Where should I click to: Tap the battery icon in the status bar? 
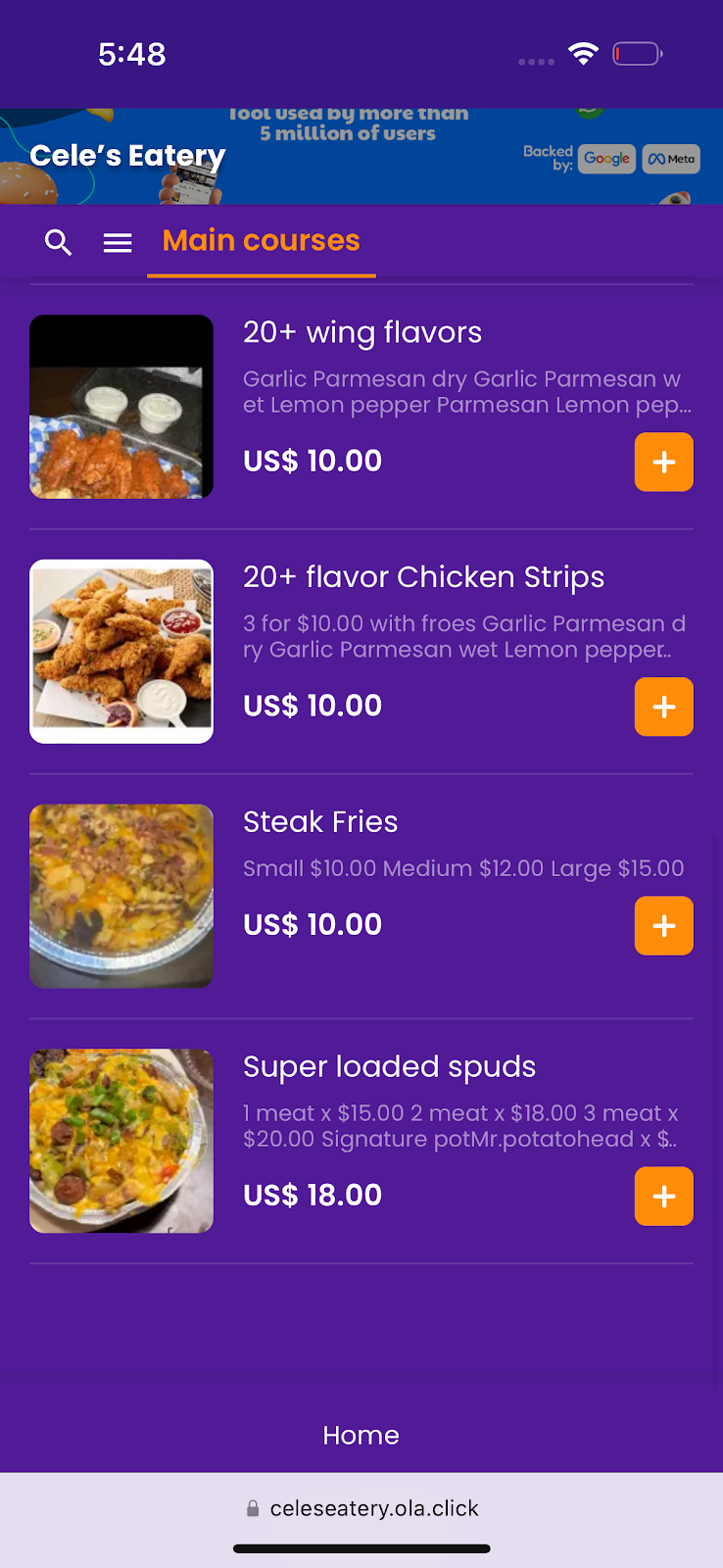click(636, 54)
